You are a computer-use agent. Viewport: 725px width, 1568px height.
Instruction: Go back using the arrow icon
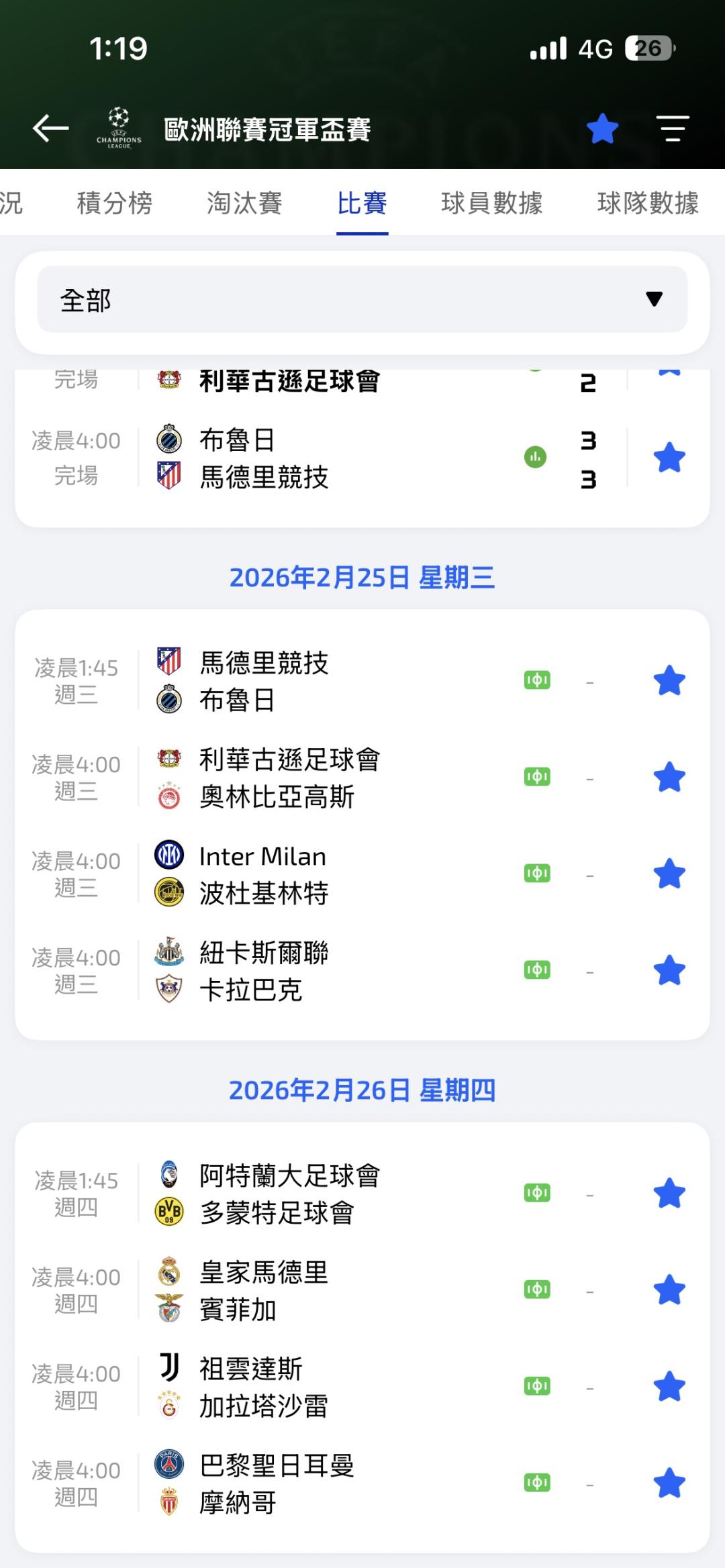click(x=51, y=128)
